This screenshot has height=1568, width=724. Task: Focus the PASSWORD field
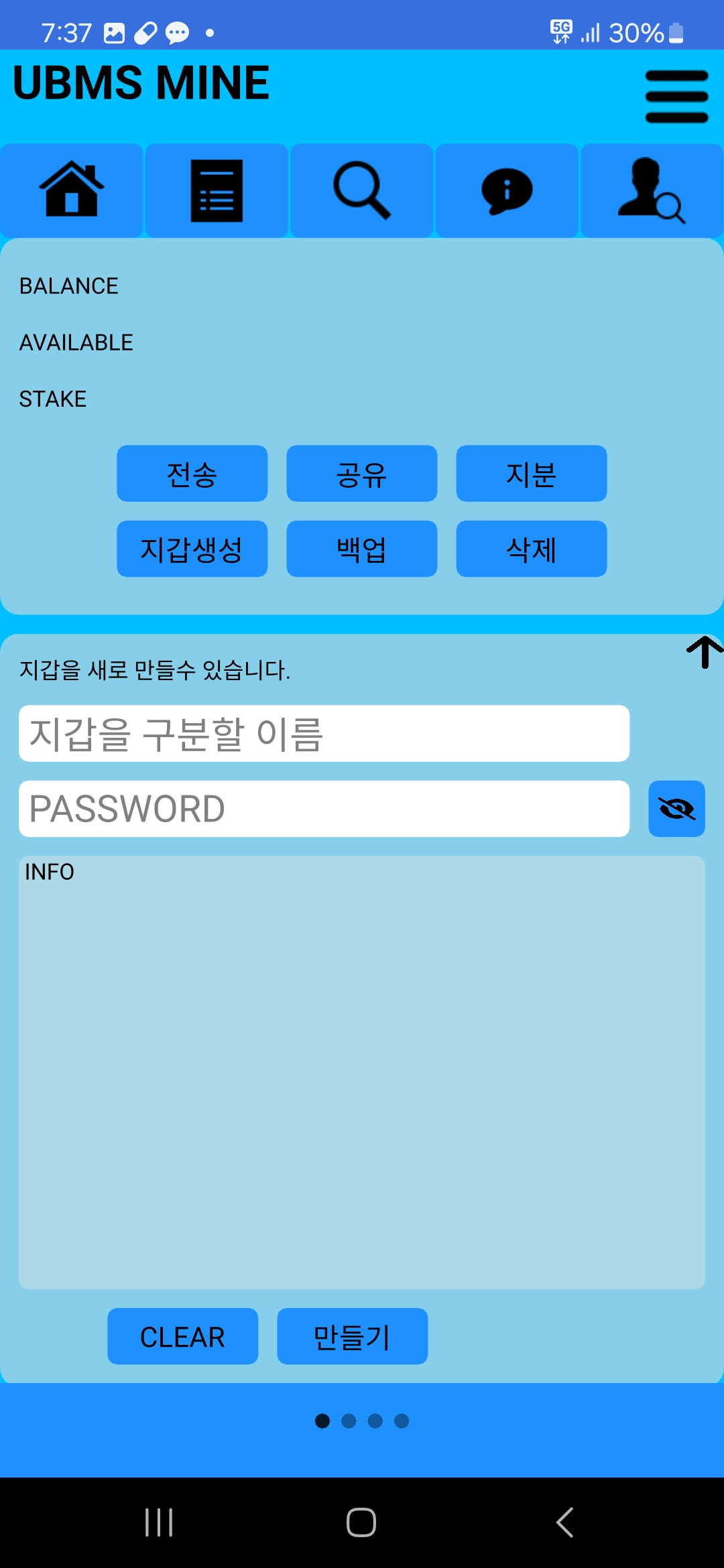click(x=324, y=809)
